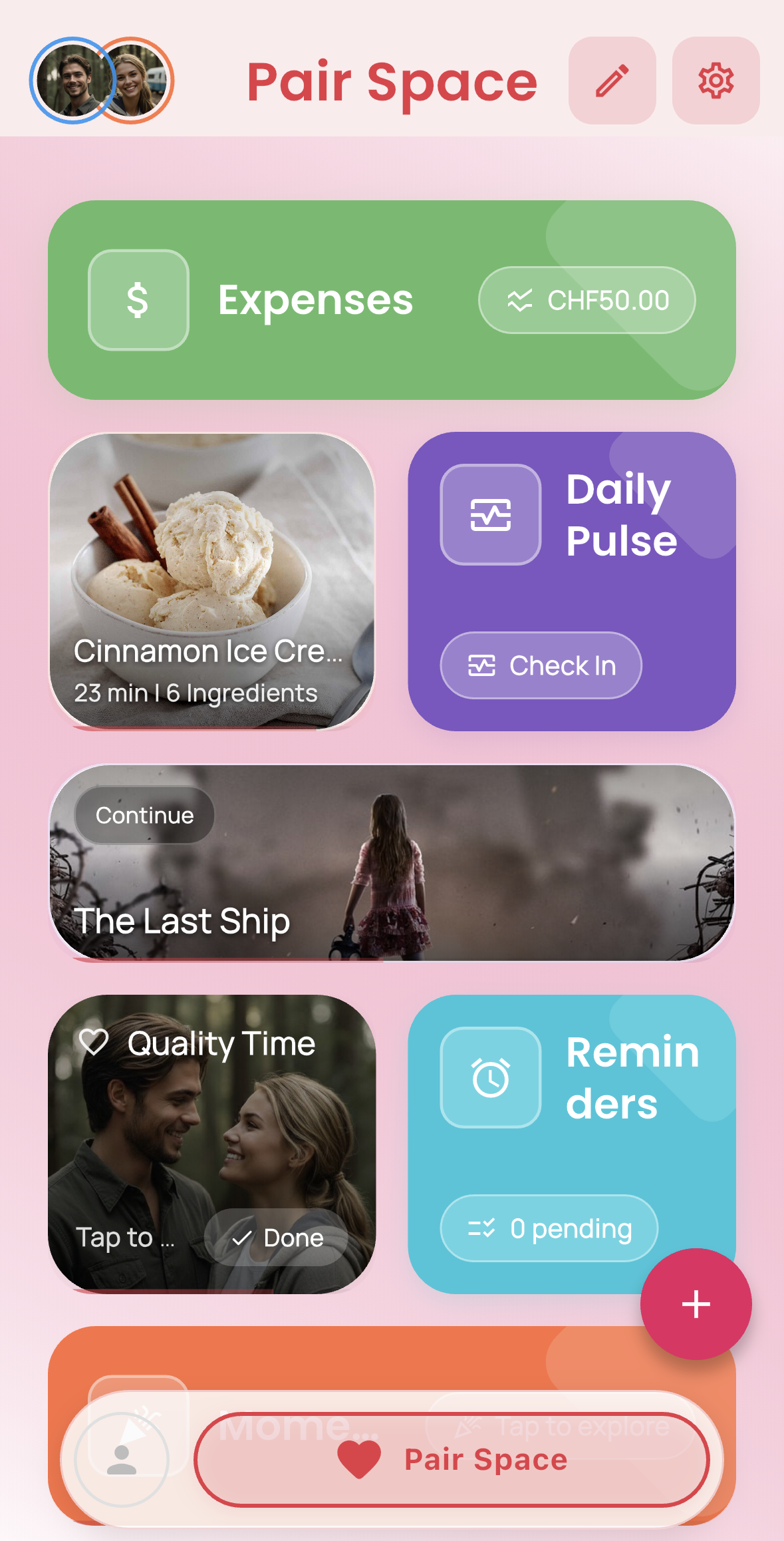Open the Settings gear icon
The image size is (784, 1541).
point(715,80)
